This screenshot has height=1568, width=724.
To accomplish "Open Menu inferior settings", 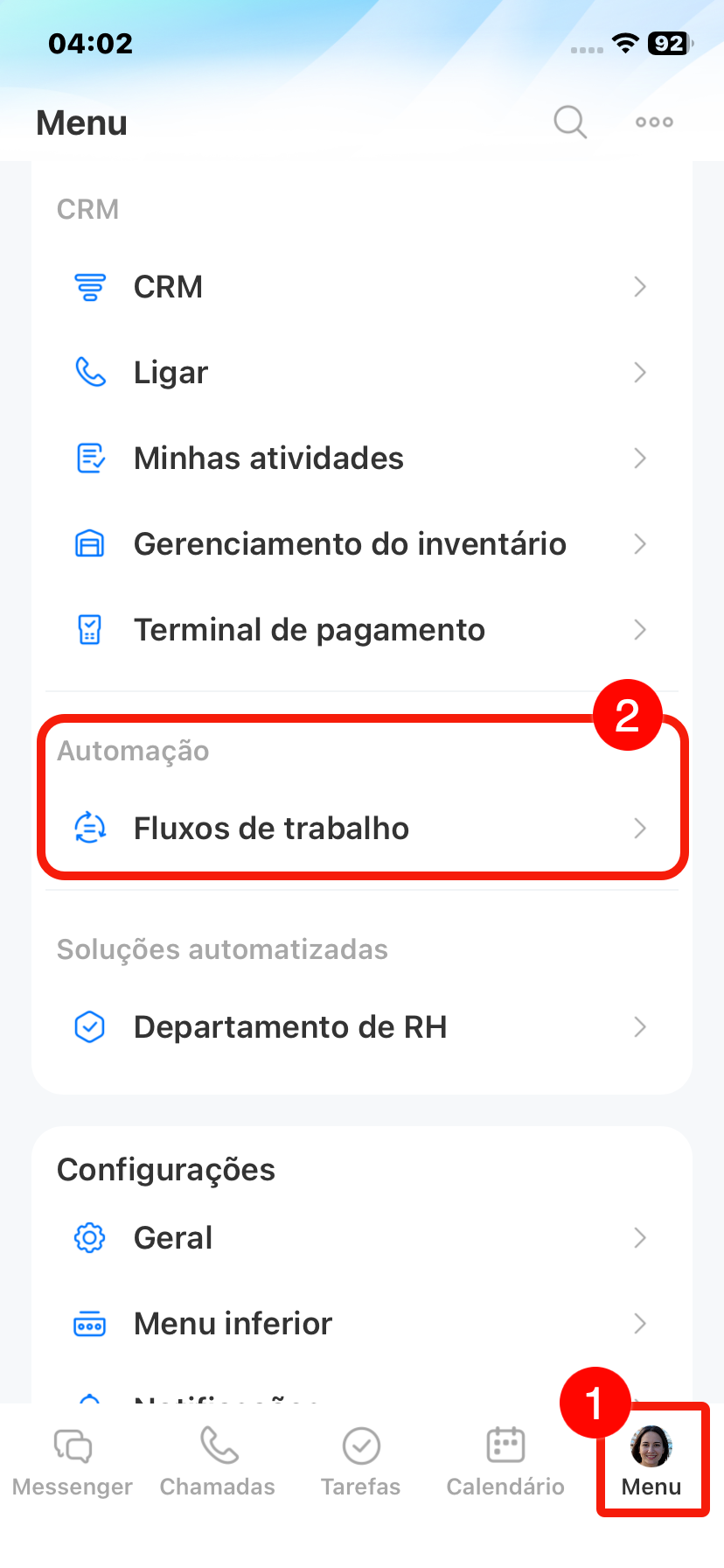I will (360, 1324).
